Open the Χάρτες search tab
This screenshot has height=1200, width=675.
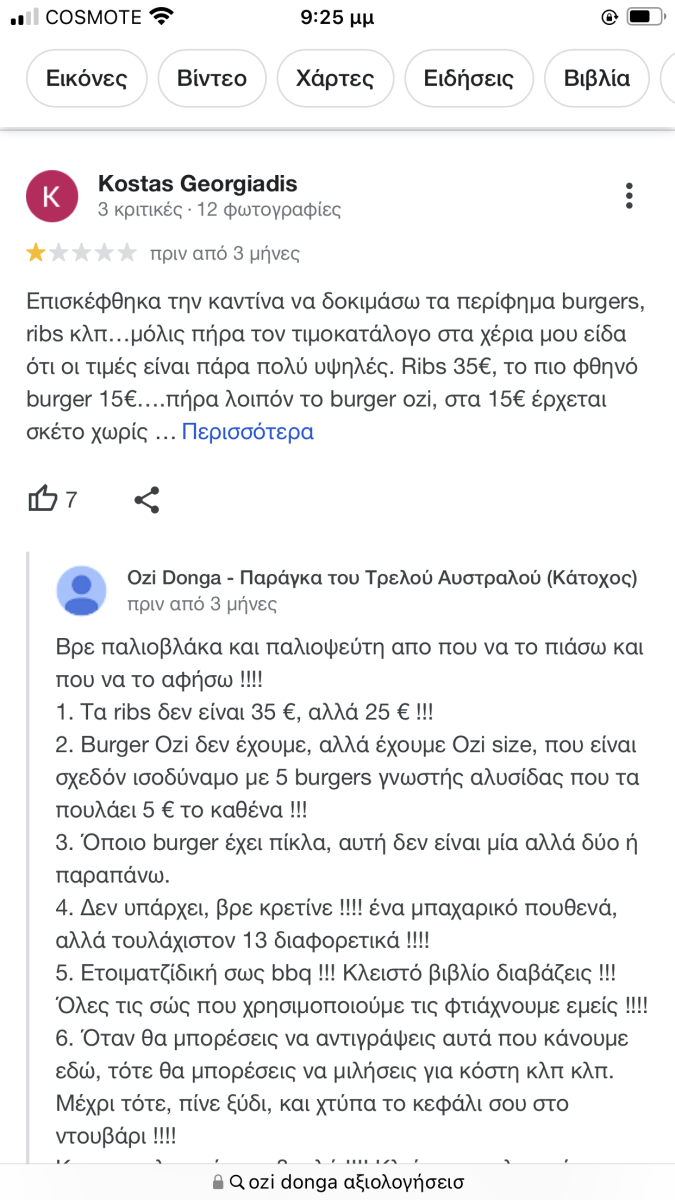(334, 78)
